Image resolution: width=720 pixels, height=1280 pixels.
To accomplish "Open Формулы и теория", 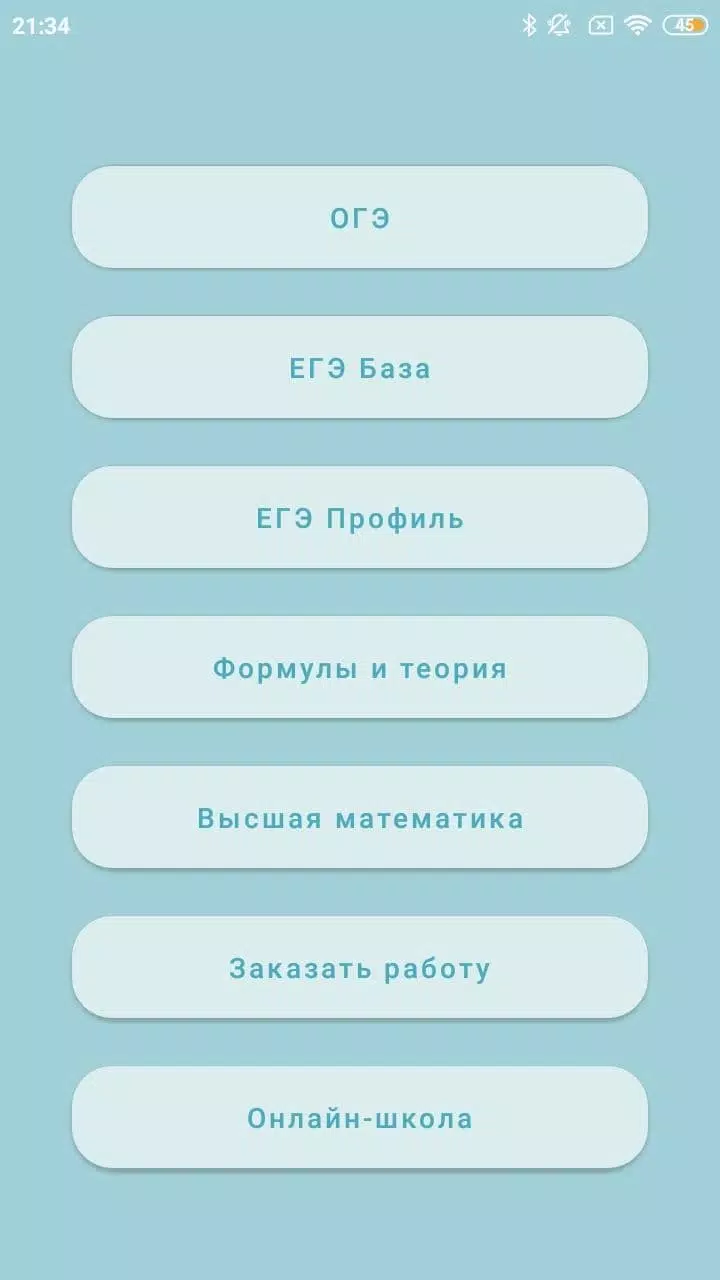I will click(360, 668).
